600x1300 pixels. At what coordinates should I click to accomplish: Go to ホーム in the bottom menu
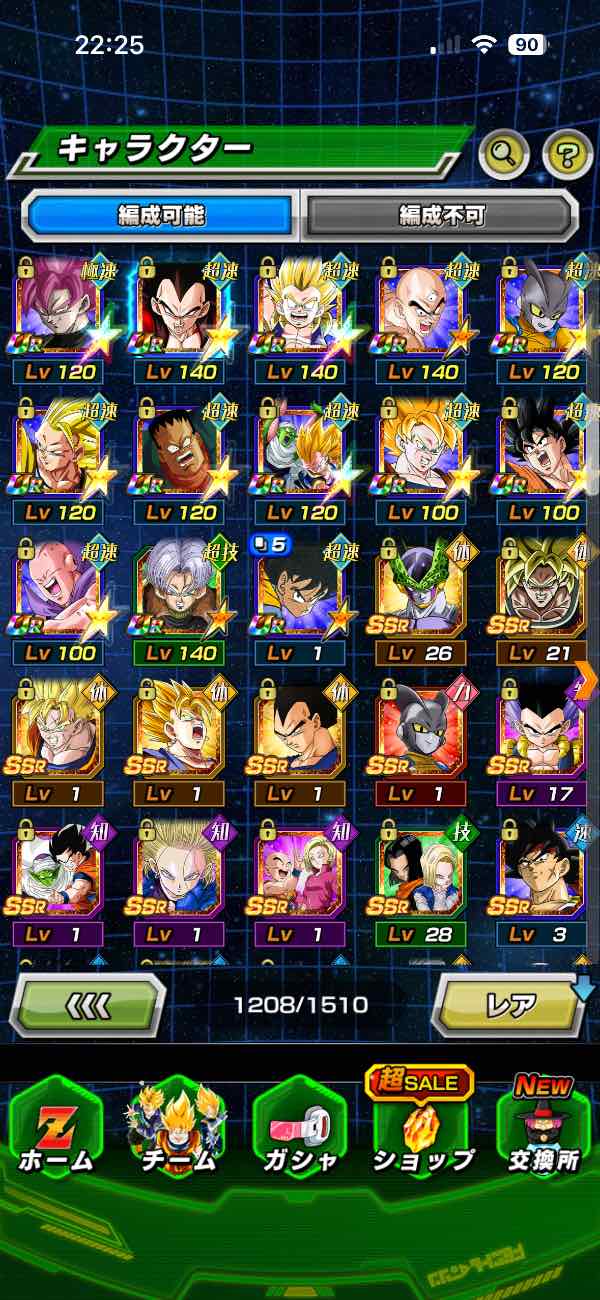56,1125
